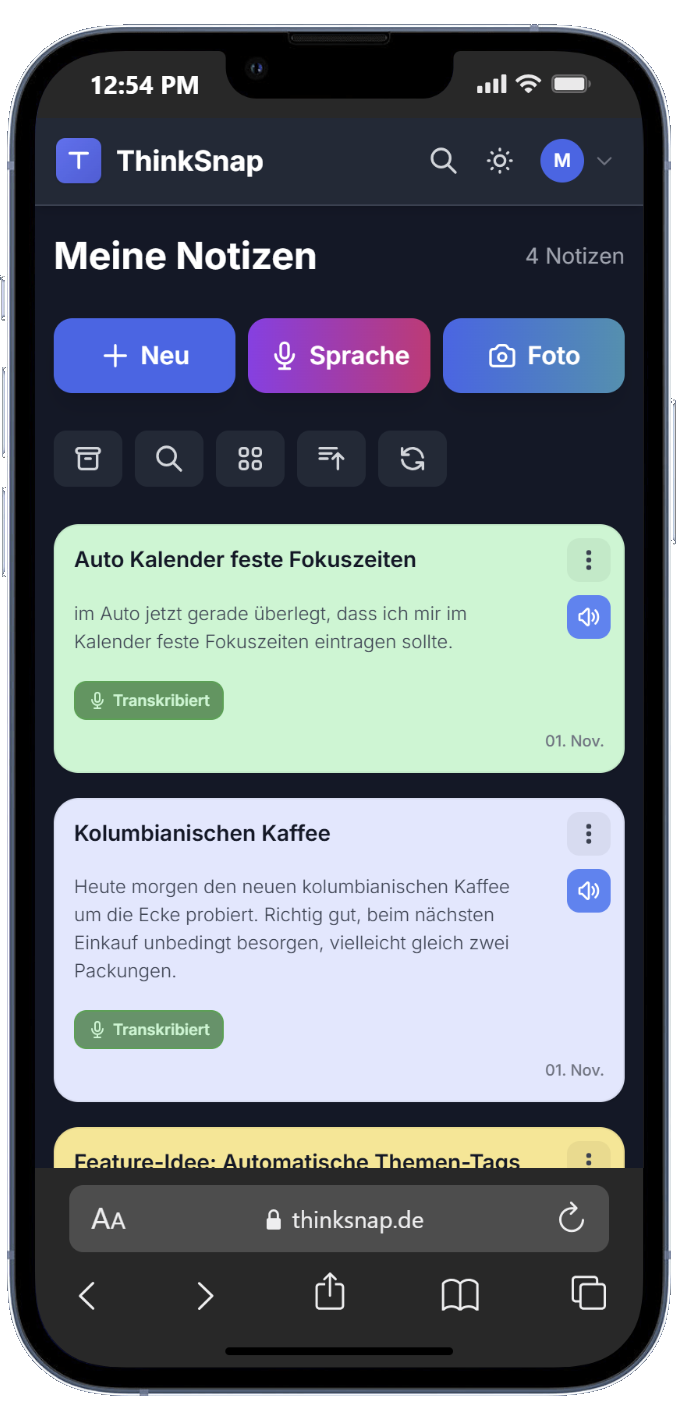Play audio of Kolumbianischen Kaffee note

click(588, 891)
